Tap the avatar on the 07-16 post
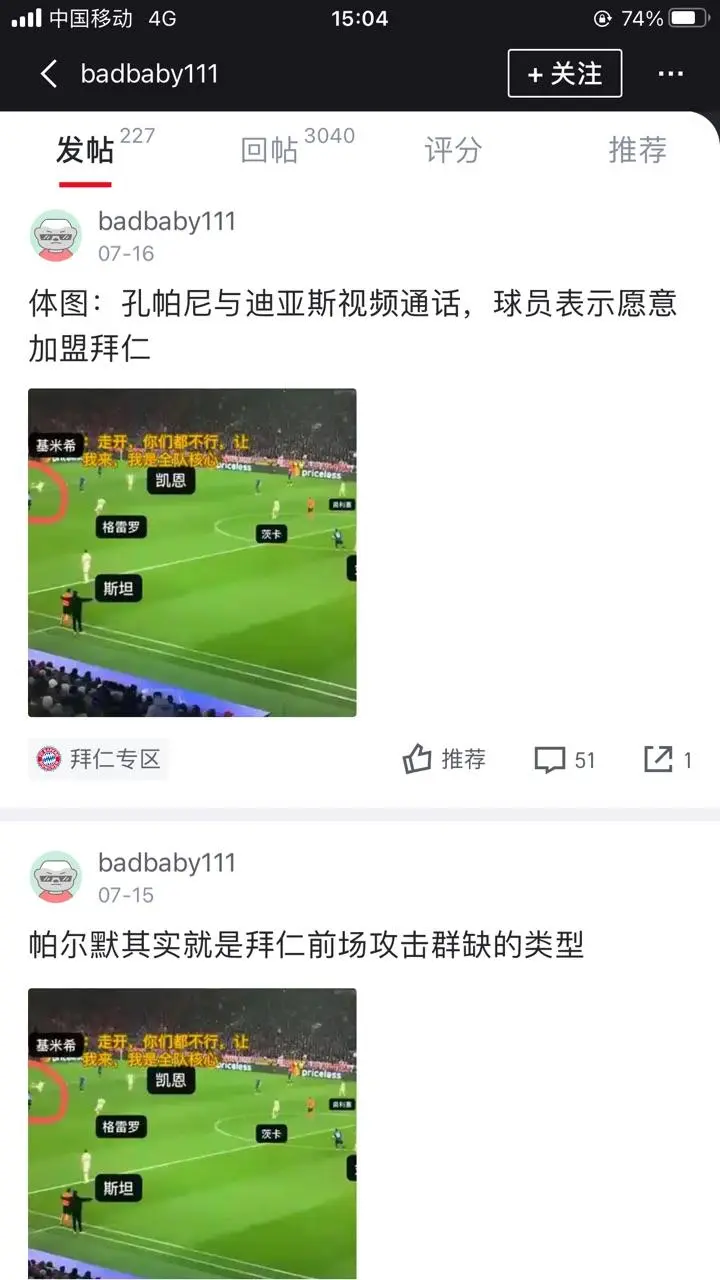This screenshot has width=720, height=1280. tap(56, 236)
